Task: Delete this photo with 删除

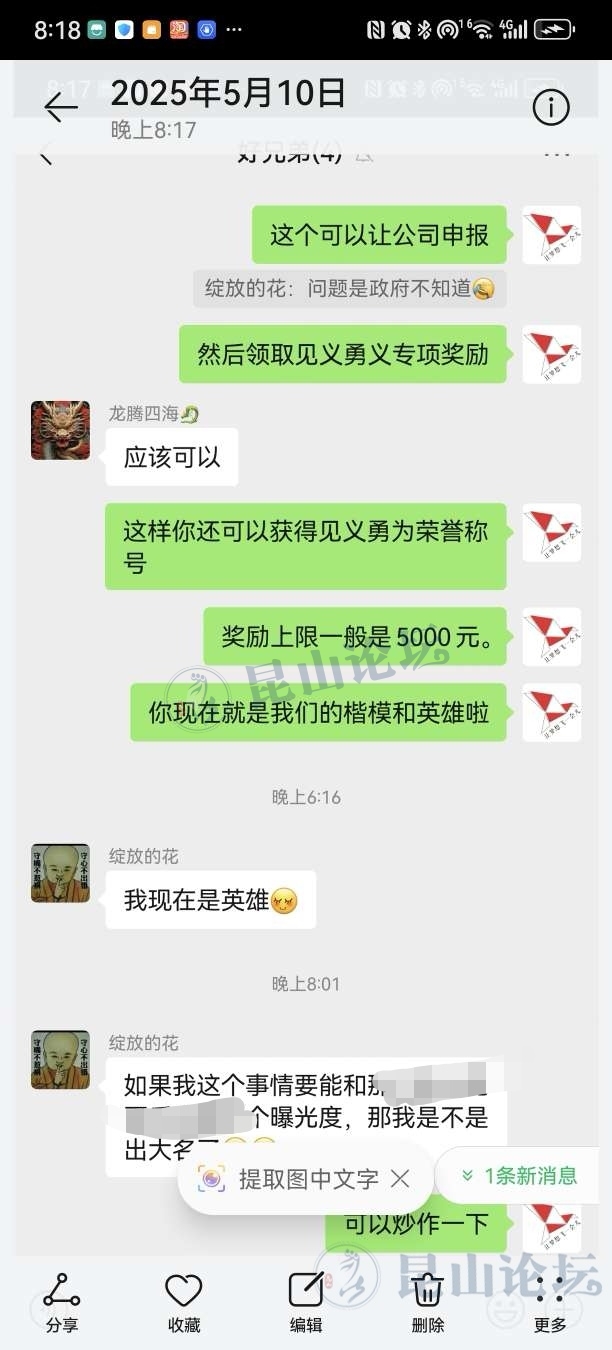Action: [x=428, y=1302]
